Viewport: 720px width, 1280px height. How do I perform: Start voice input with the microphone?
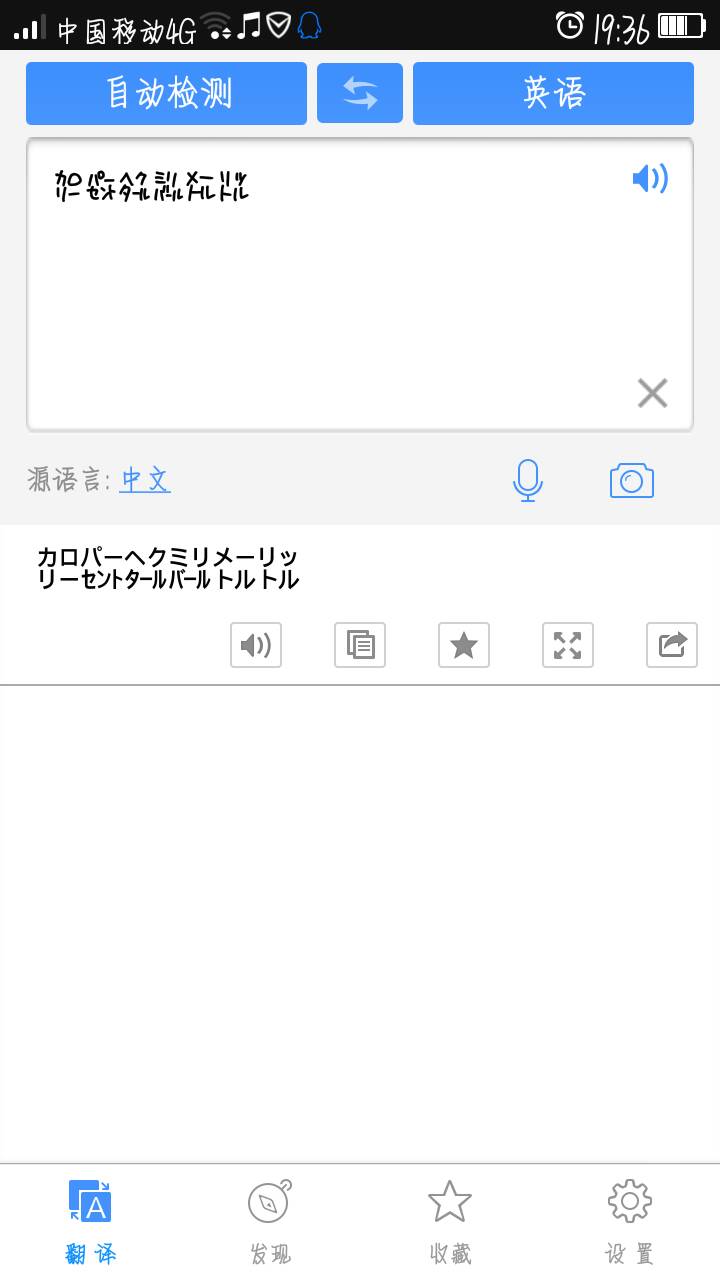527,480
